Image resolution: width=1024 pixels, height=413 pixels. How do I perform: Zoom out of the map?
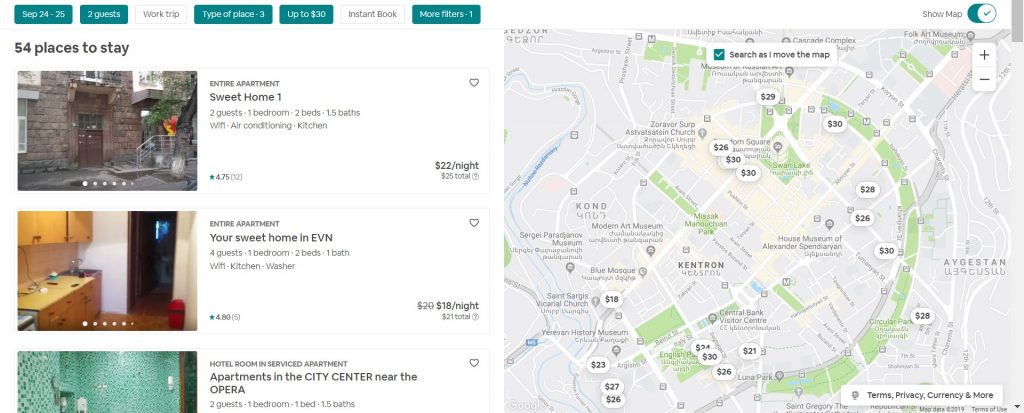click(x=984, y=80)
